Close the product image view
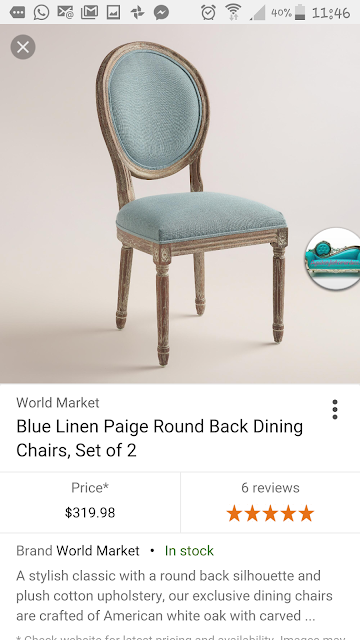The height and width of the screenshot is (640, 360). click(x=23, y=47)
